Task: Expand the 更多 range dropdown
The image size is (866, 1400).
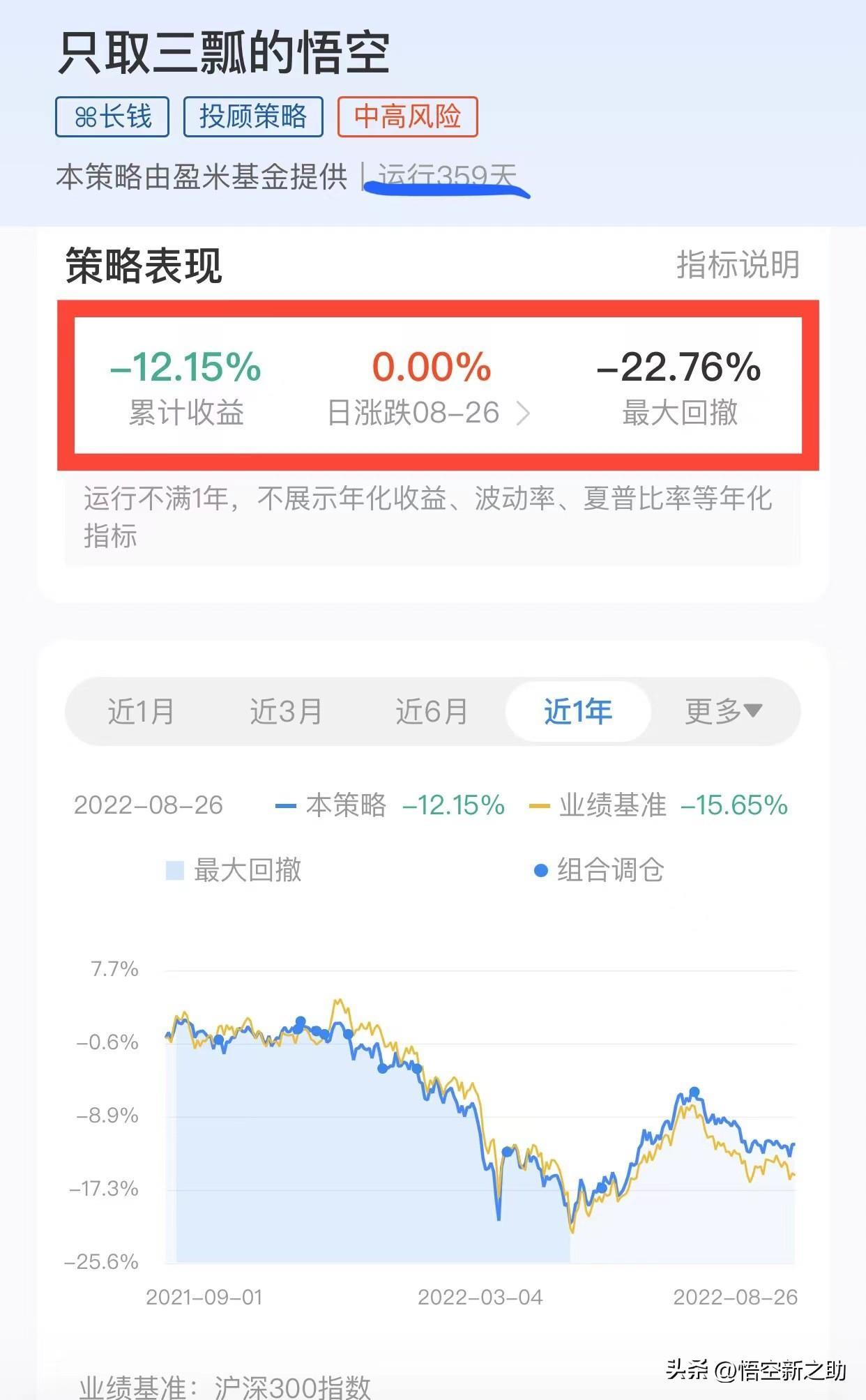Action: pyautogui.click(x=723, y=711)
